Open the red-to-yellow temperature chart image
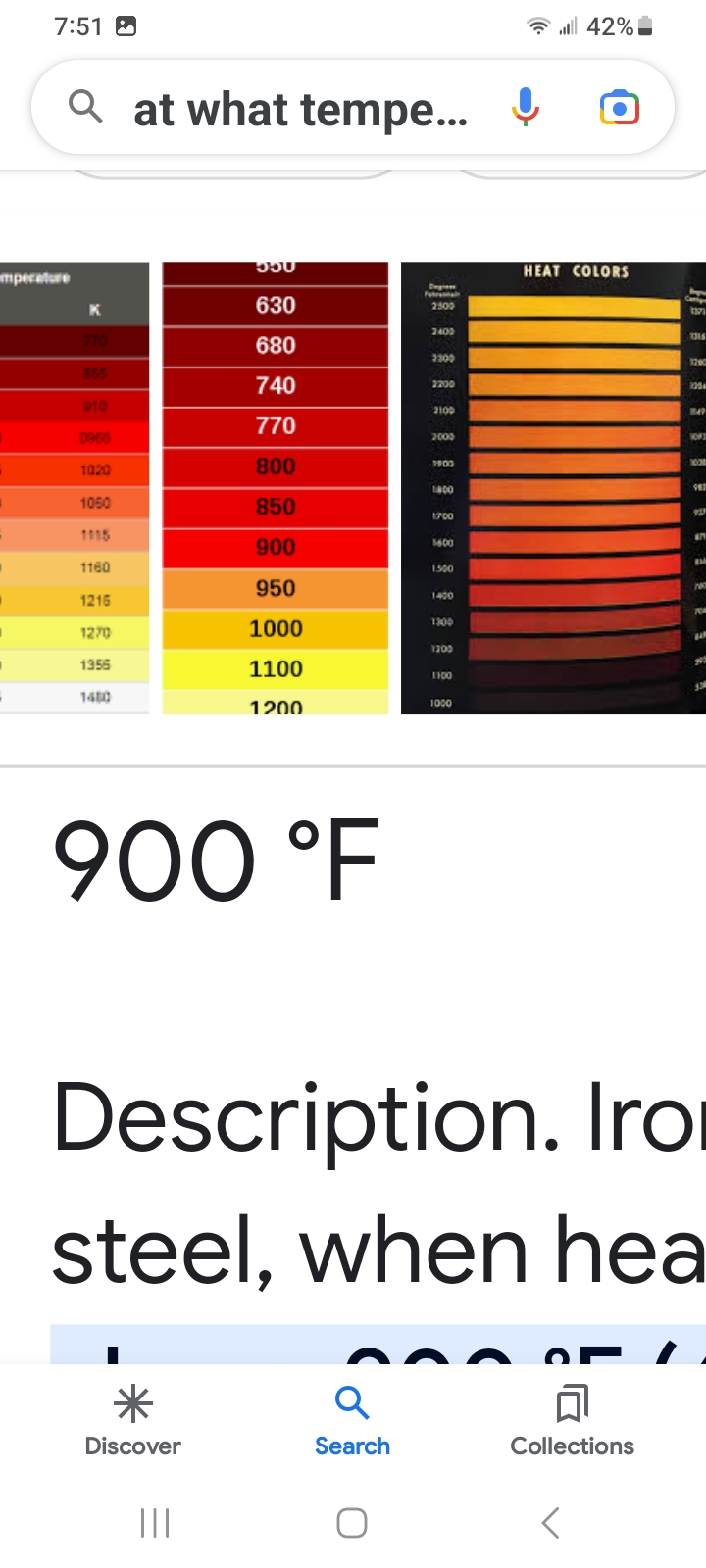 point(275,487)
